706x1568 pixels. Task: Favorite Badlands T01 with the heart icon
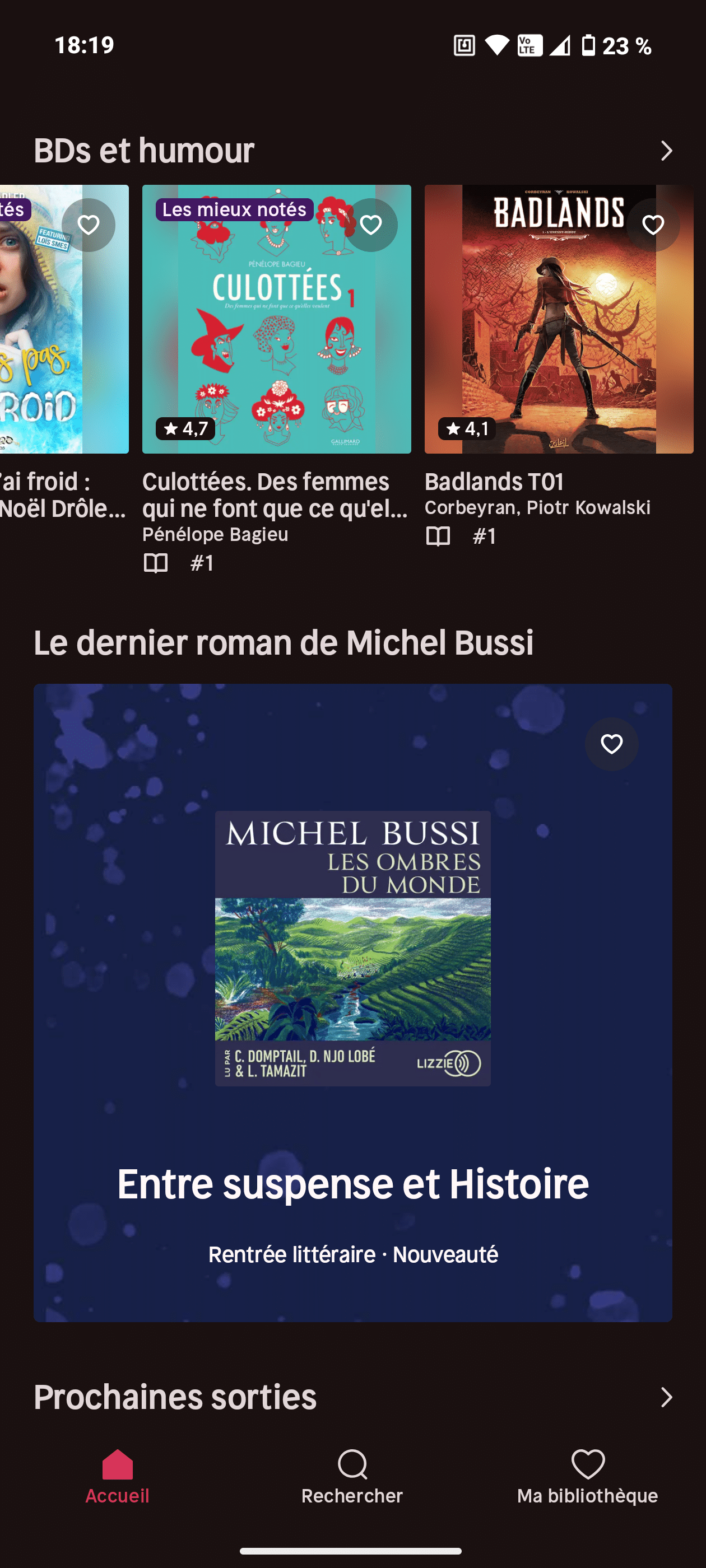click(x=653, y=225)
